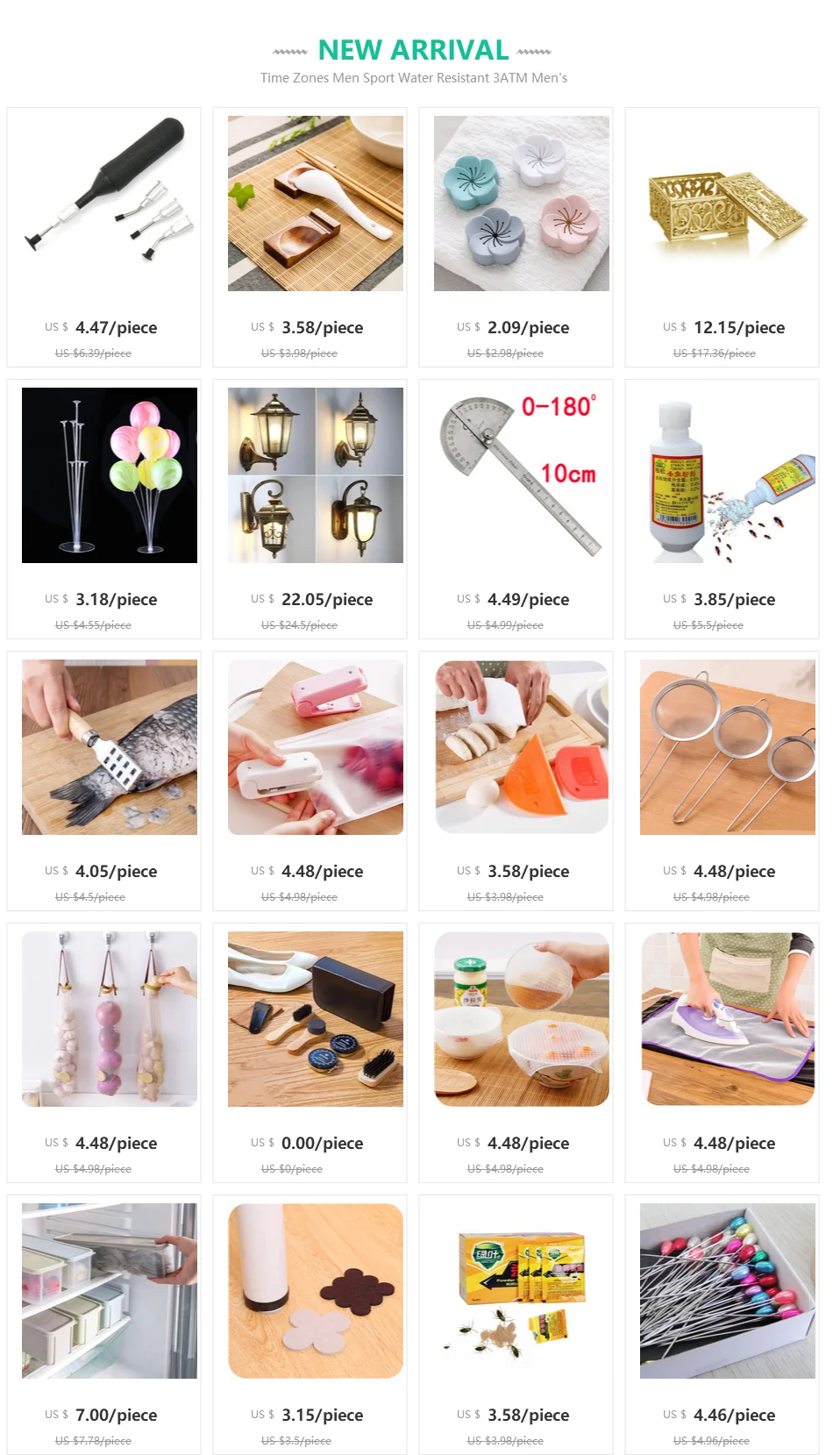Select the balloon stand product at 3.18/piece

[103, 509]
